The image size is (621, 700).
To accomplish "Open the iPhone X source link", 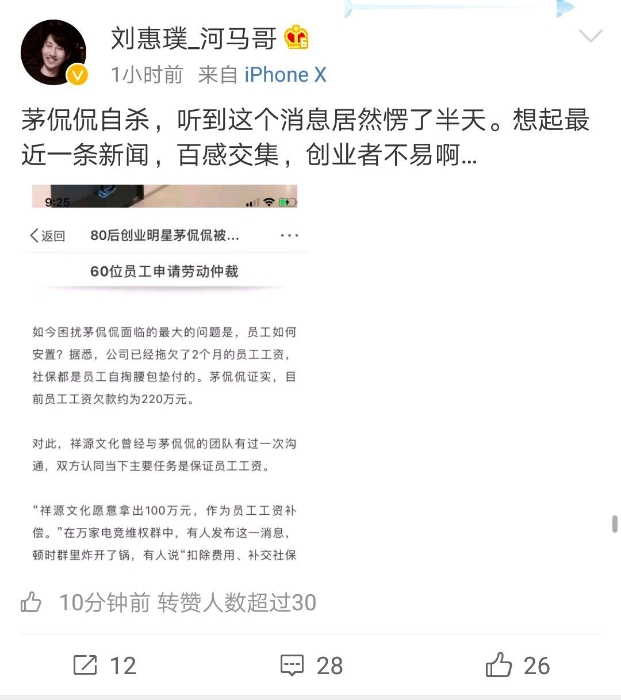I will tap(285, 74).
